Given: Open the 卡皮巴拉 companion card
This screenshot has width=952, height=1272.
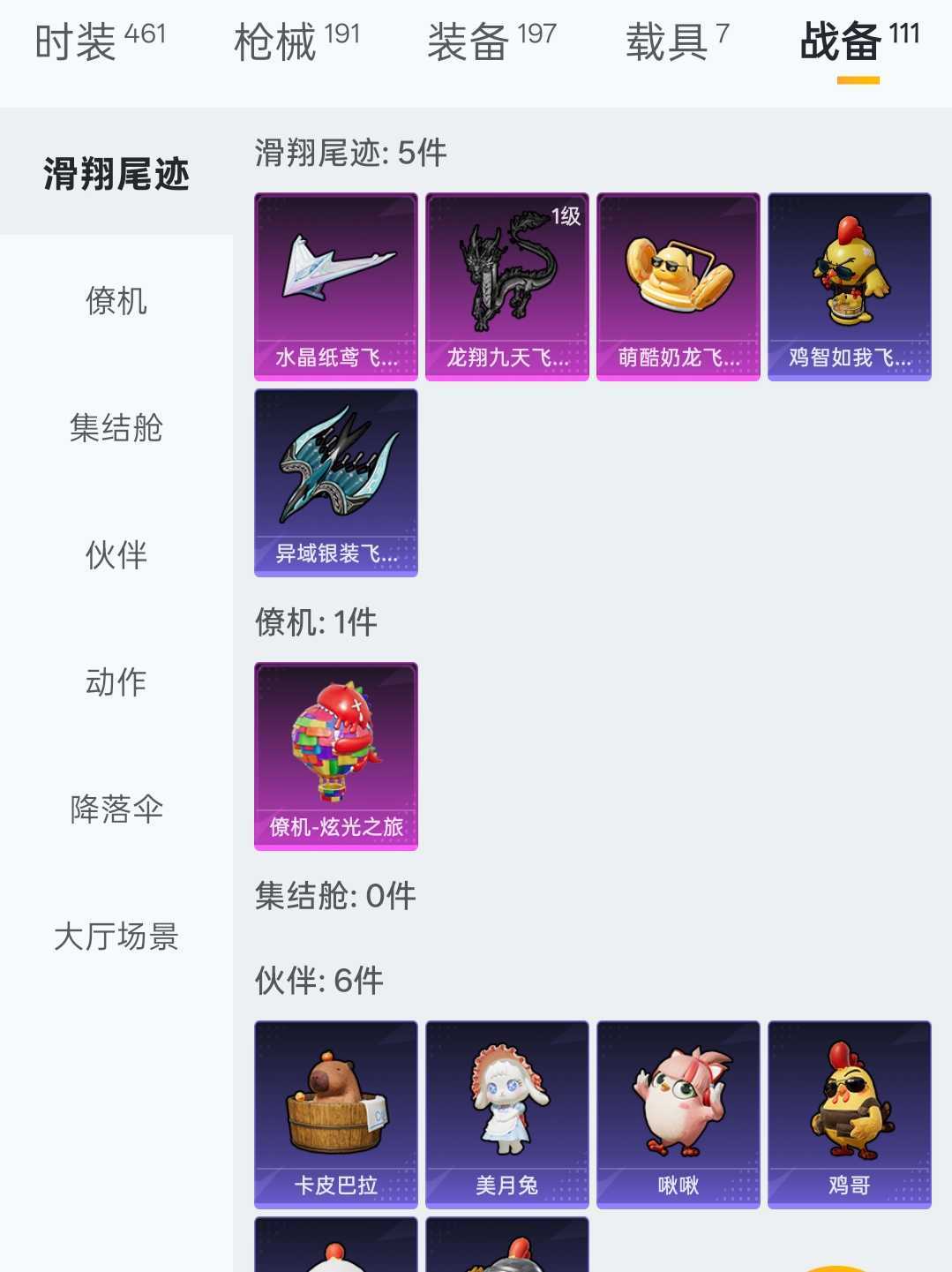Looking at the screenshot, I should pos(336,1115).
